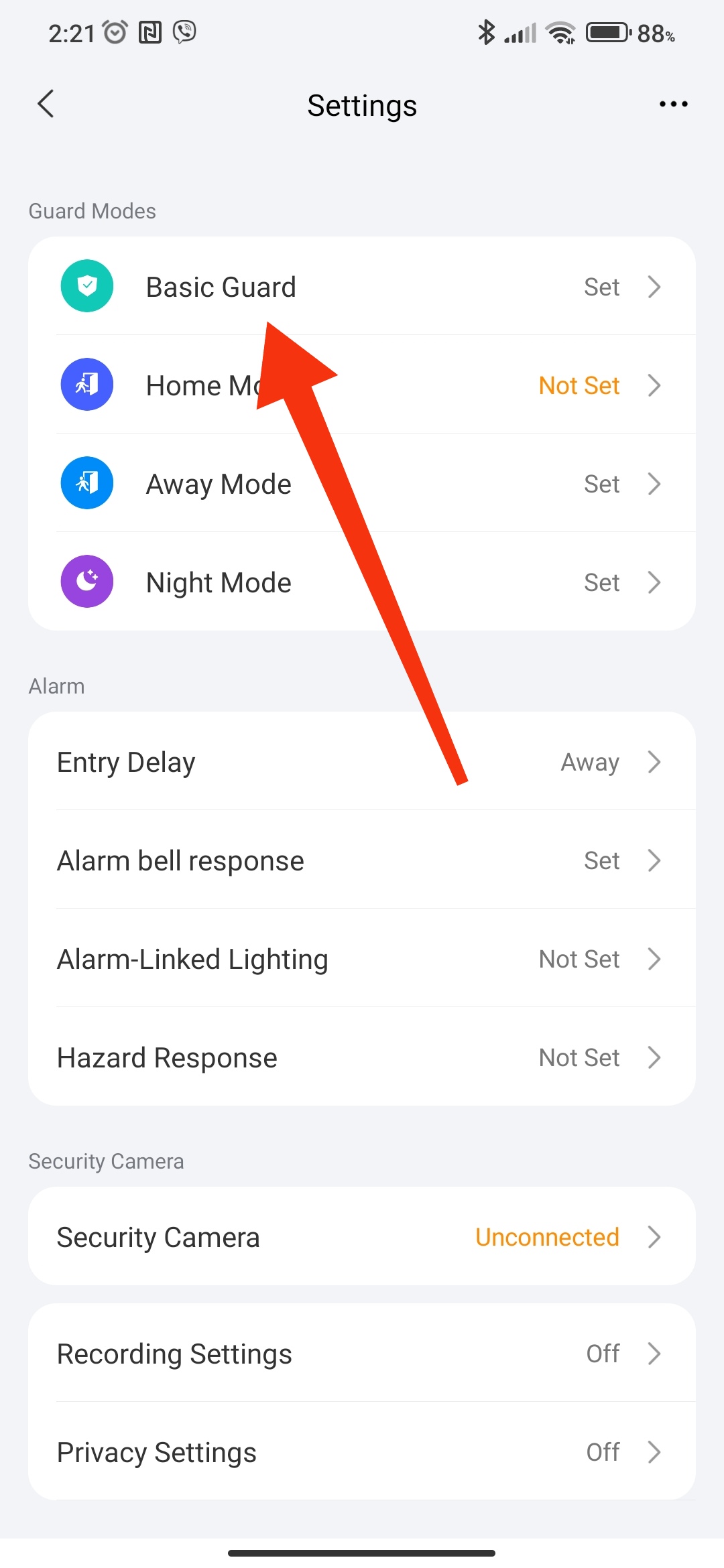The height and width of the screenshot is (1568, 724).
Task: Open Entry Delay option
Action: pyautogui.click(x=362, y=761)
